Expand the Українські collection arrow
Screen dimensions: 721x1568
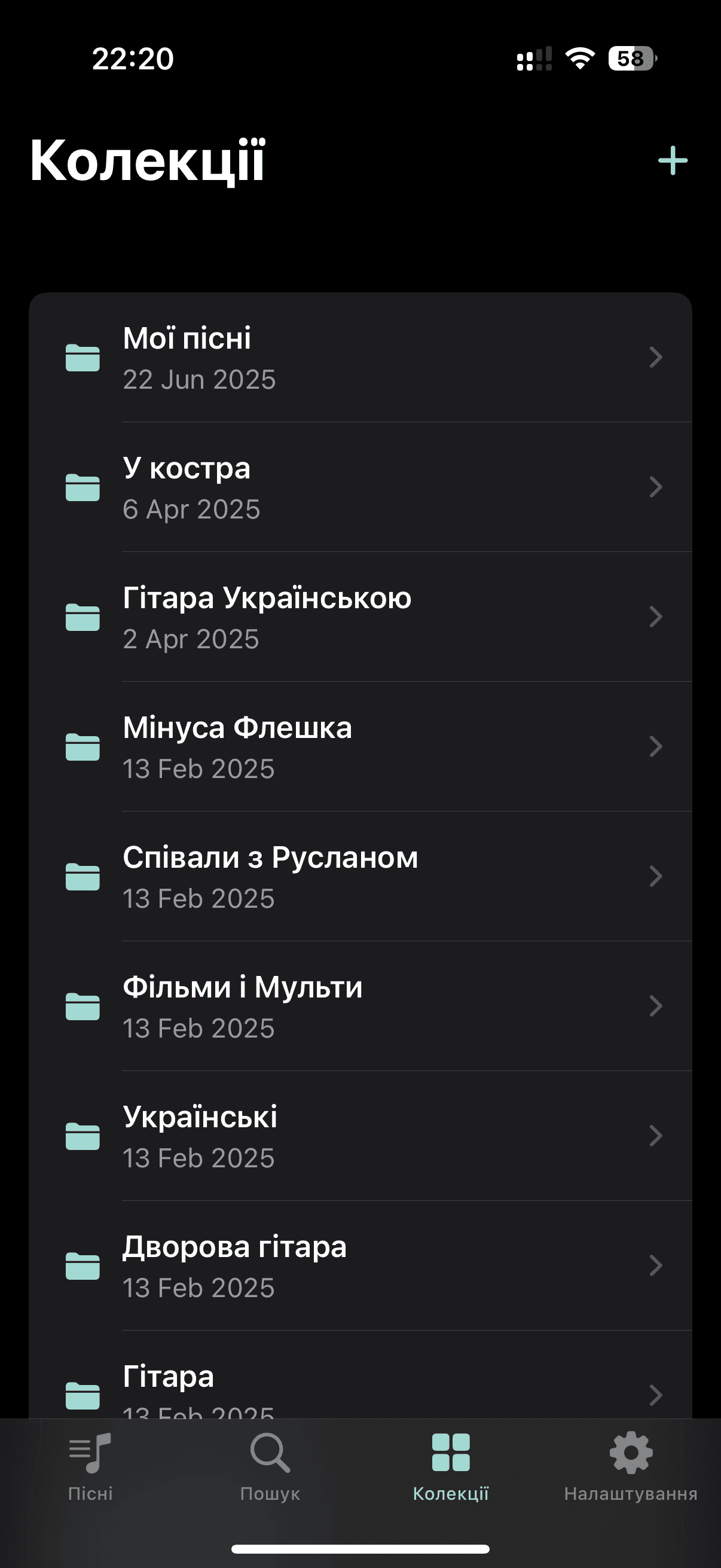[x=655, y=1136]
